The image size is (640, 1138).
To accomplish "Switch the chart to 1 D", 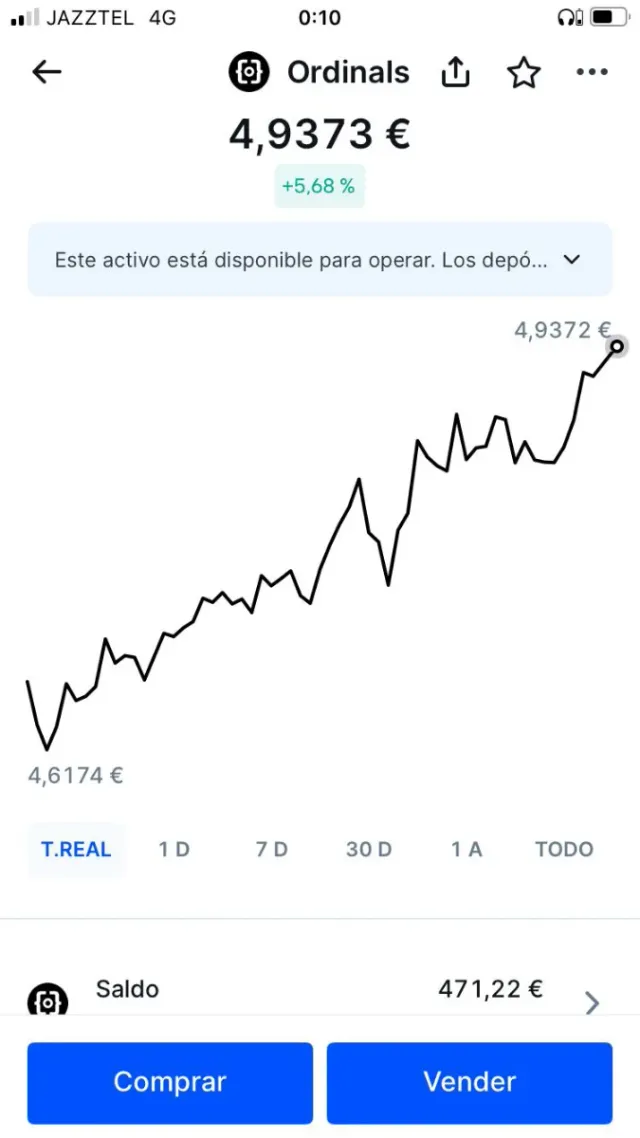I will pyautogui.click(x=174, y=849).
